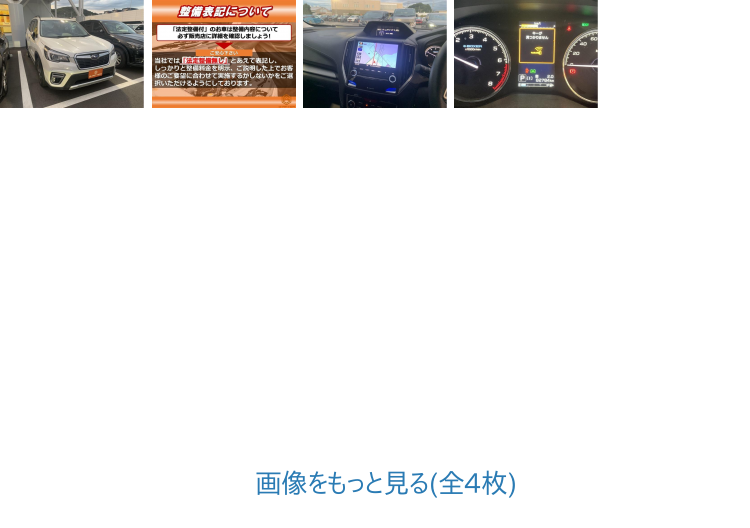Open the orange 整備表記について notice image

click(x=223, y=54)
